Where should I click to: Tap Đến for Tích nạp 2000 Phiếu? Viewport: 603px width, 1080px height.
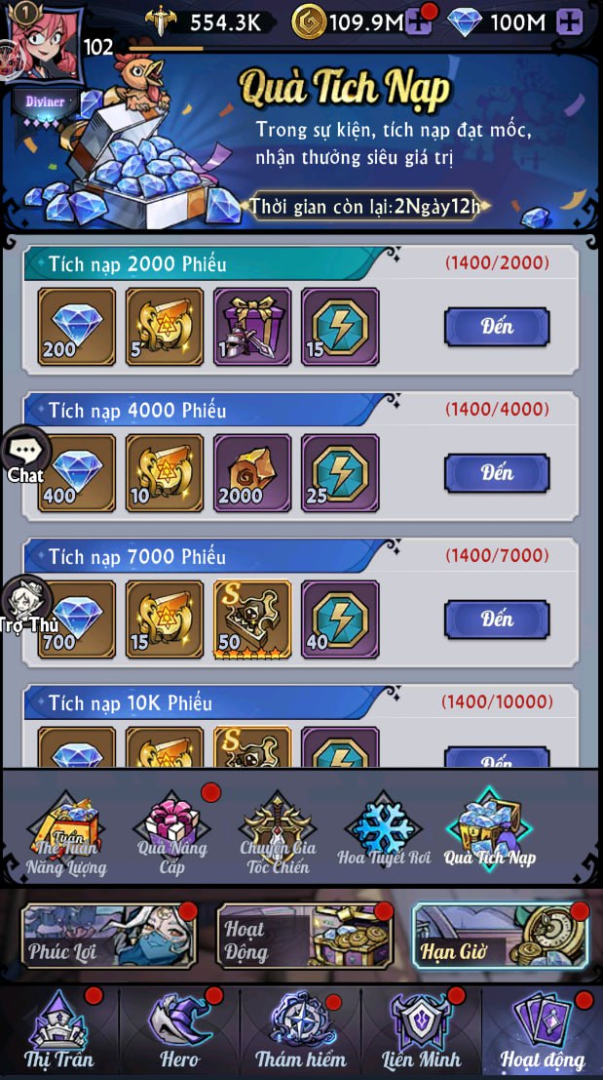point(497,327)
